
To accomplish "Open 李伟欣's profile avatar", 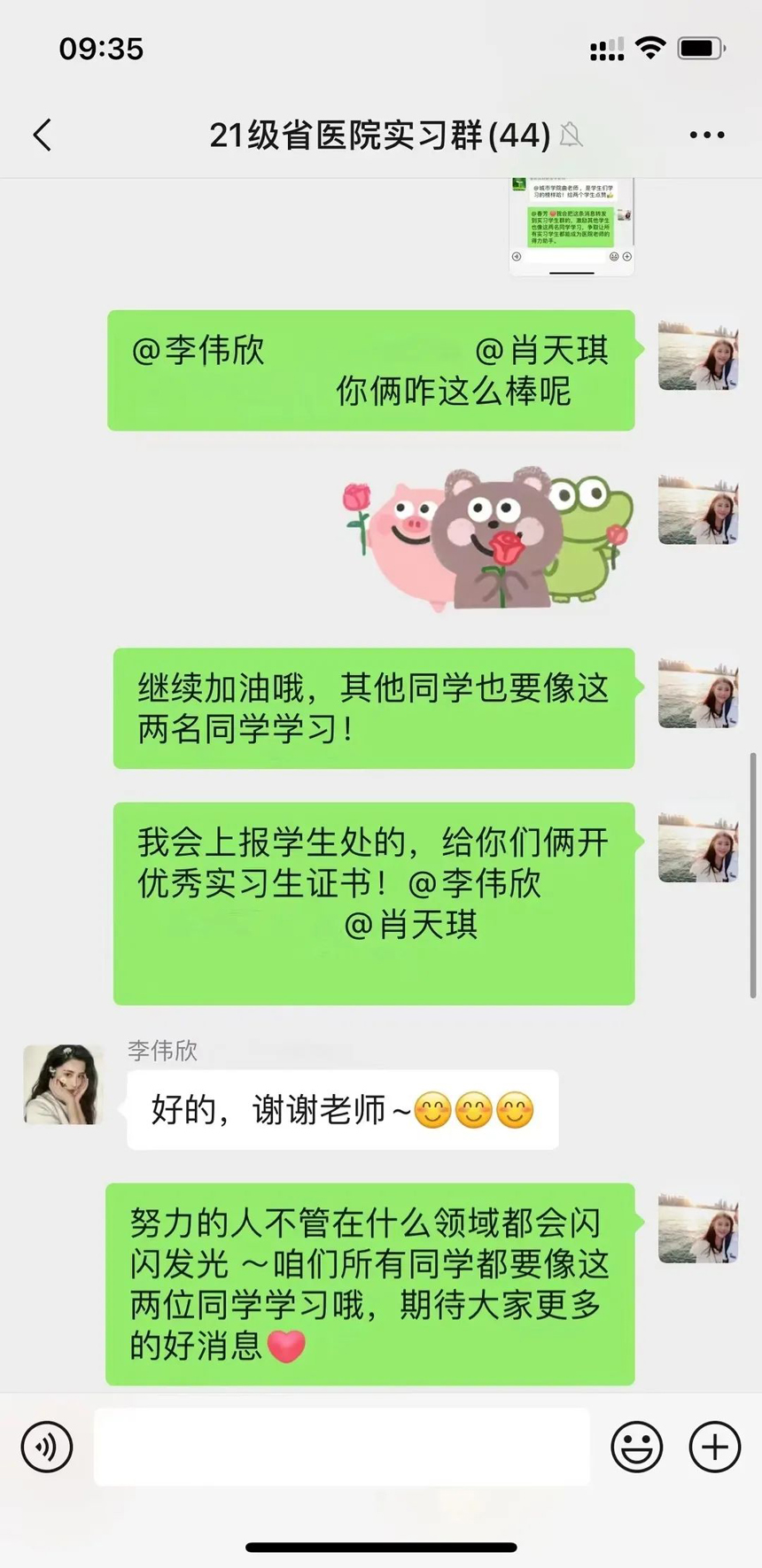I will (x=63, y=1084).
